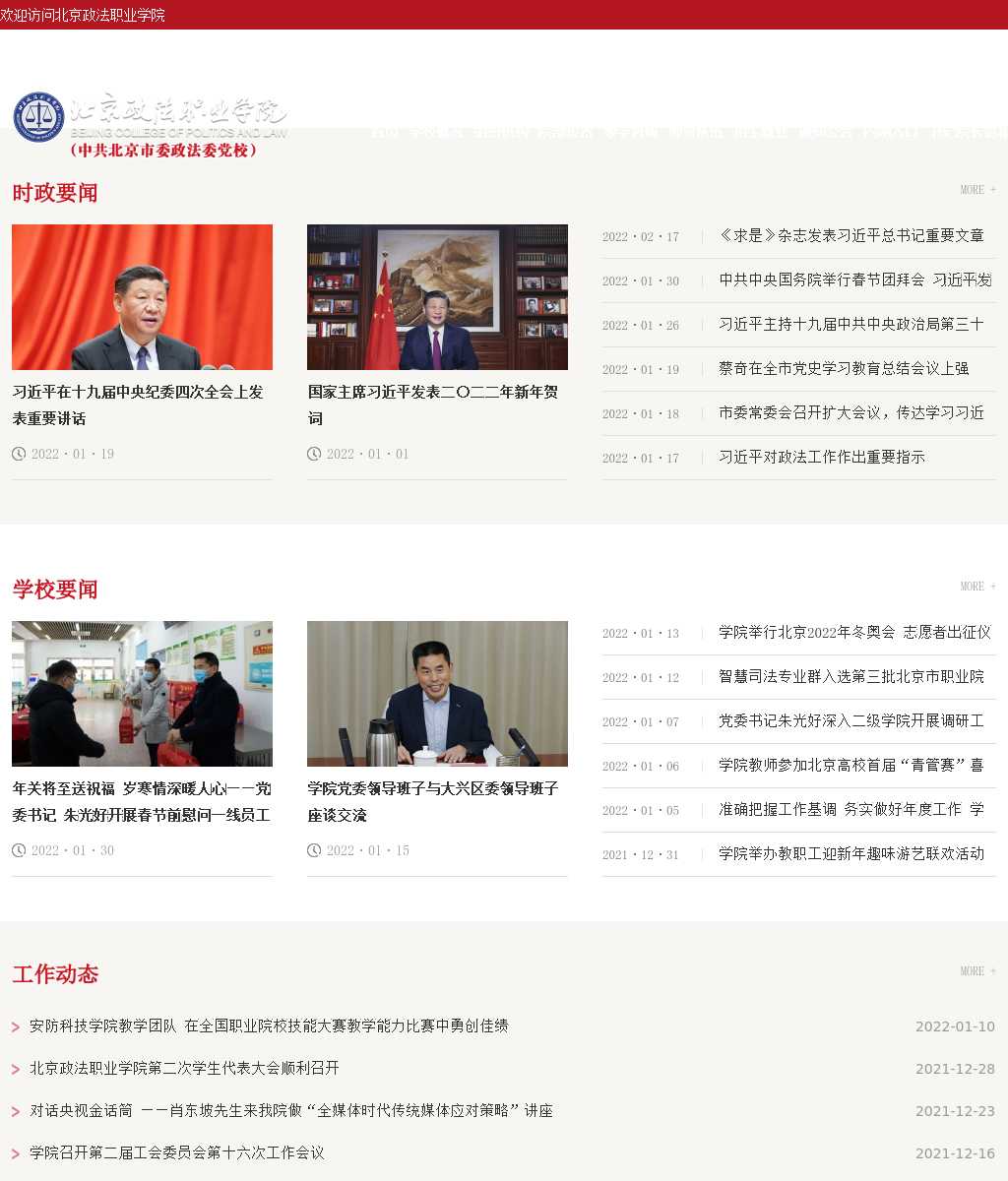Viewport: 1008px width, 1181px height.
Task: Open MORE link for 时政要闻 section
Action: pos(977,190)
